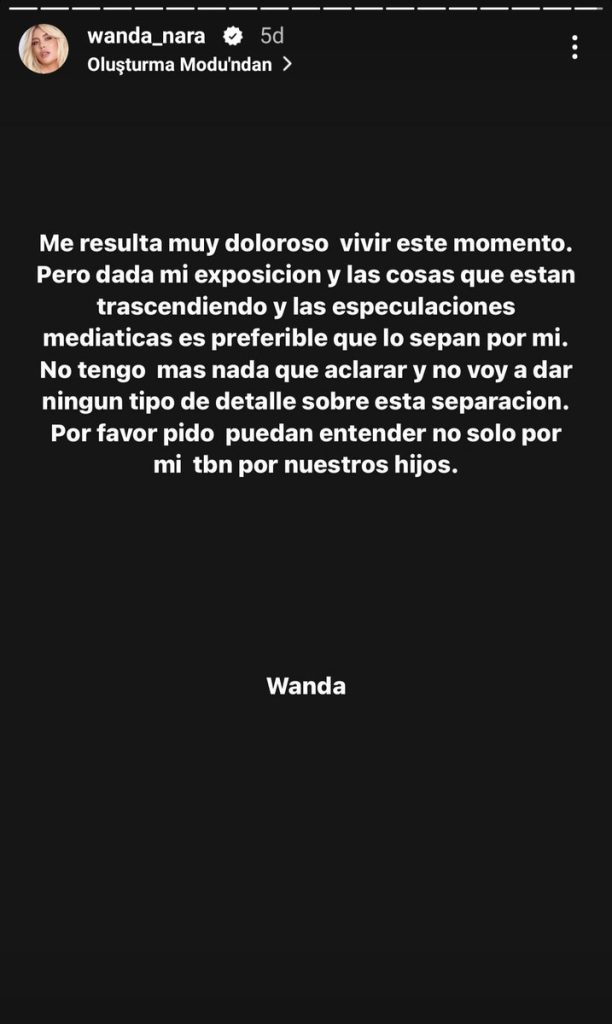Open wanda_nara's profile picture
The image size is (612, 1024).
tap(44, 49)
